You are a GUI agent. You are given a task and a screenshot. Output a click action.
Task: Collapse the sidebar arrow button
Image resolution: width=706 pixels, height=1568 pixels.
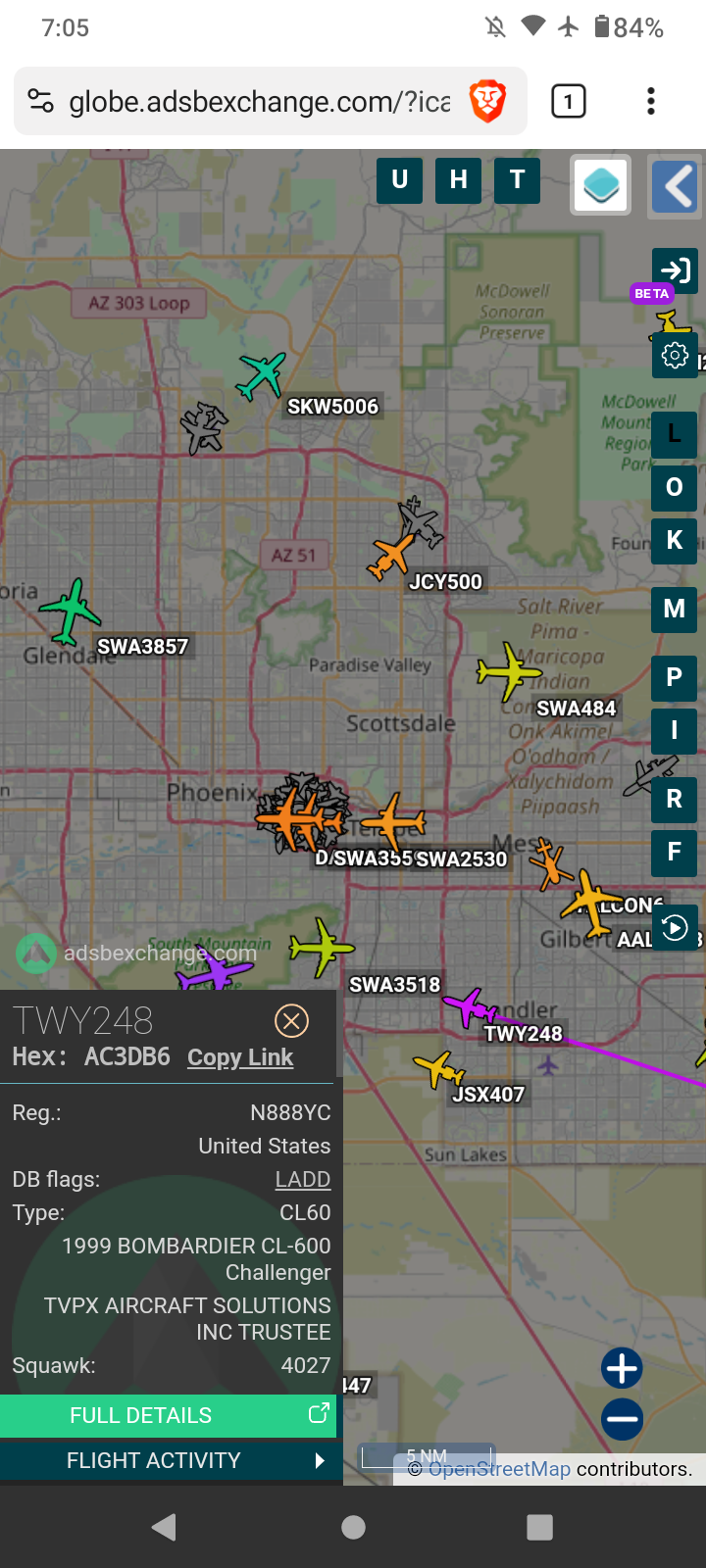(677, 185)
